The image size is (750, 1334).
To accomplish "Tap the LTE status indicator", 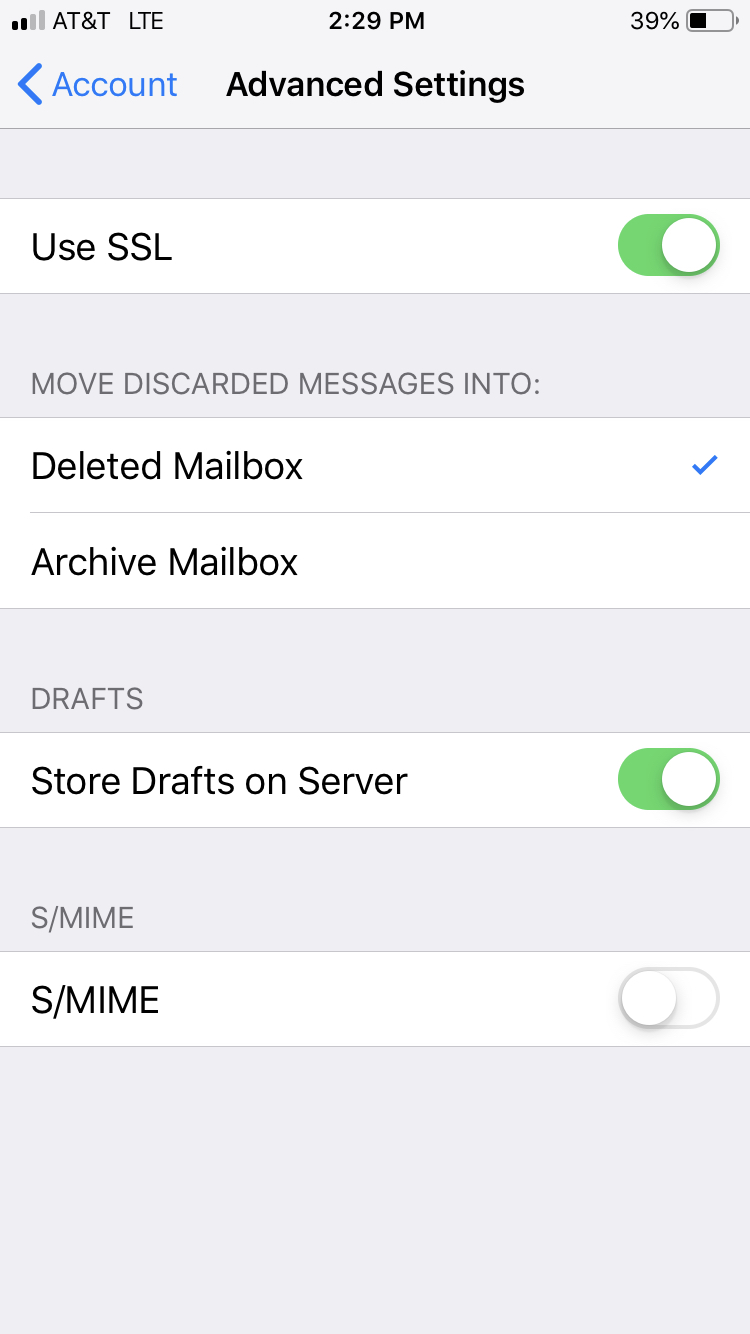I will tap(146, 20).
